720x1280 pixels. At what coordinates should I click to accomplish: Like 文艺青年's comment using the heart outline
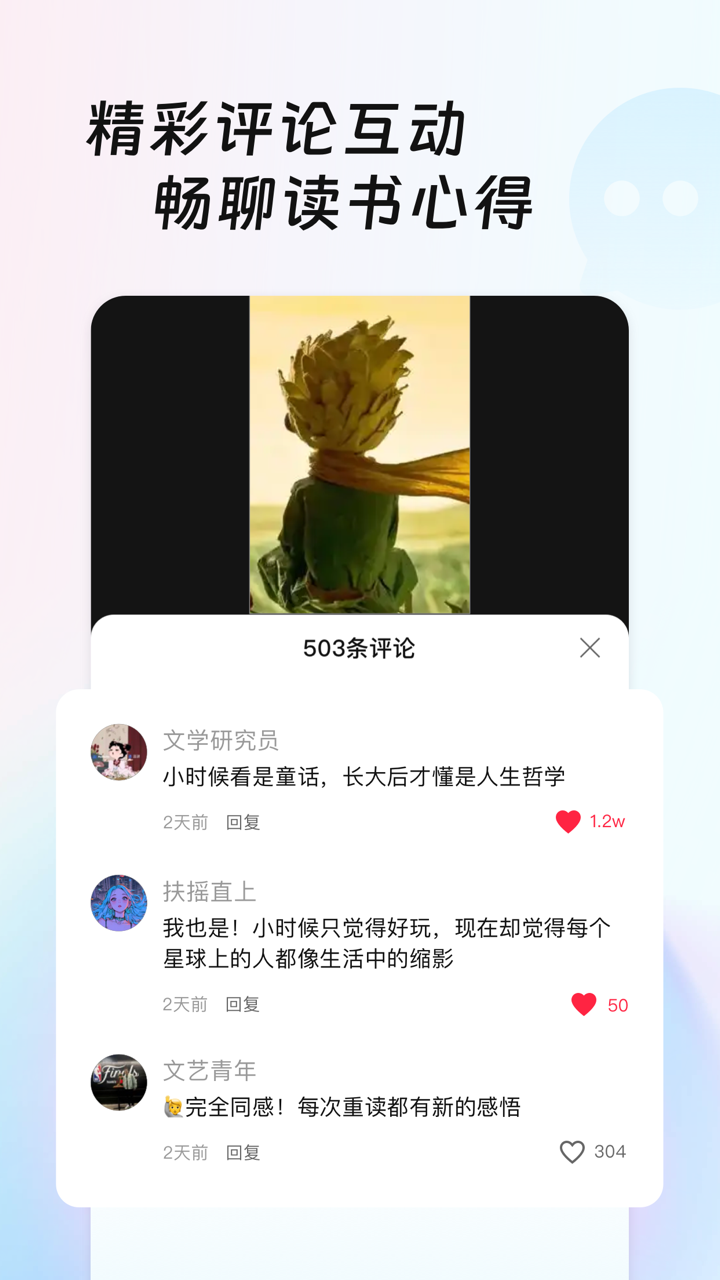571,1152
